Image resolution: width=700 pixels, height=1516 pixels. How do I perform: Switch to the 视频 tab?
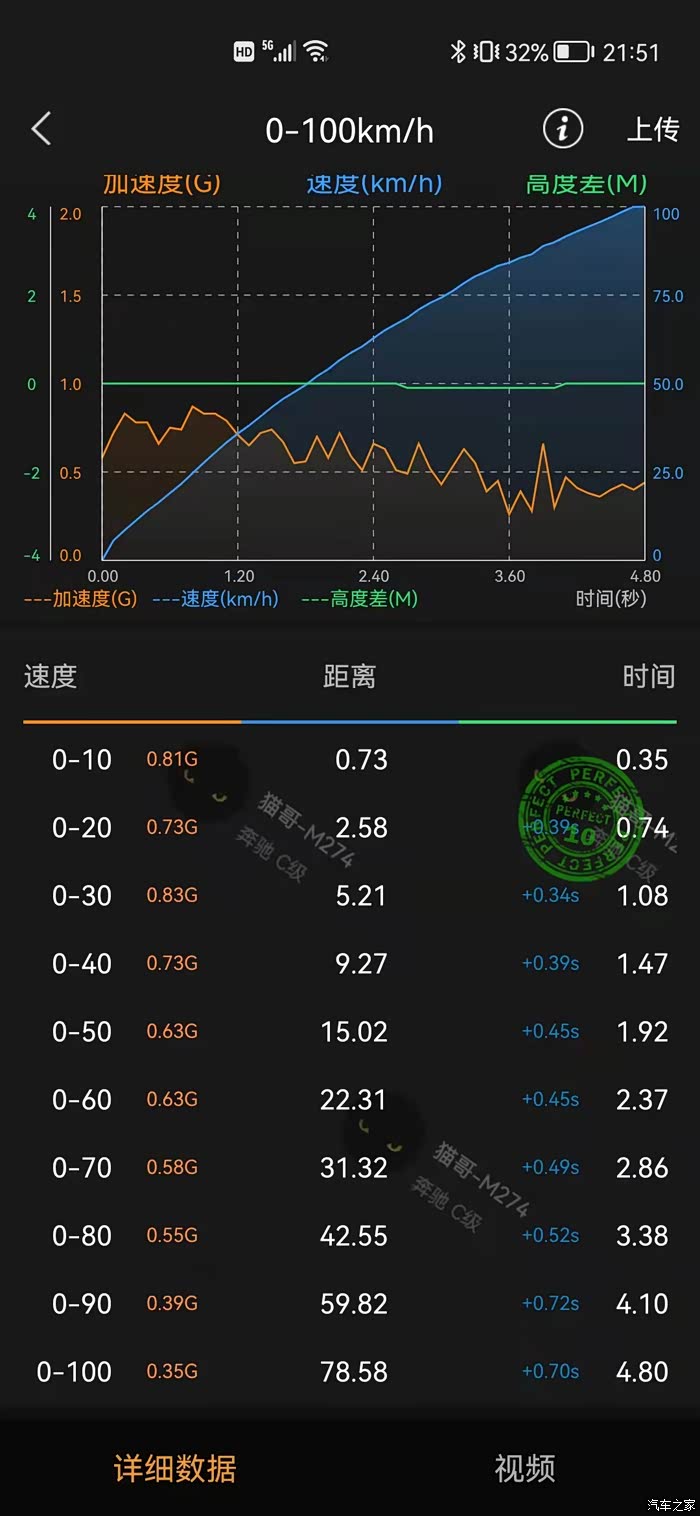click(525, 1468)
